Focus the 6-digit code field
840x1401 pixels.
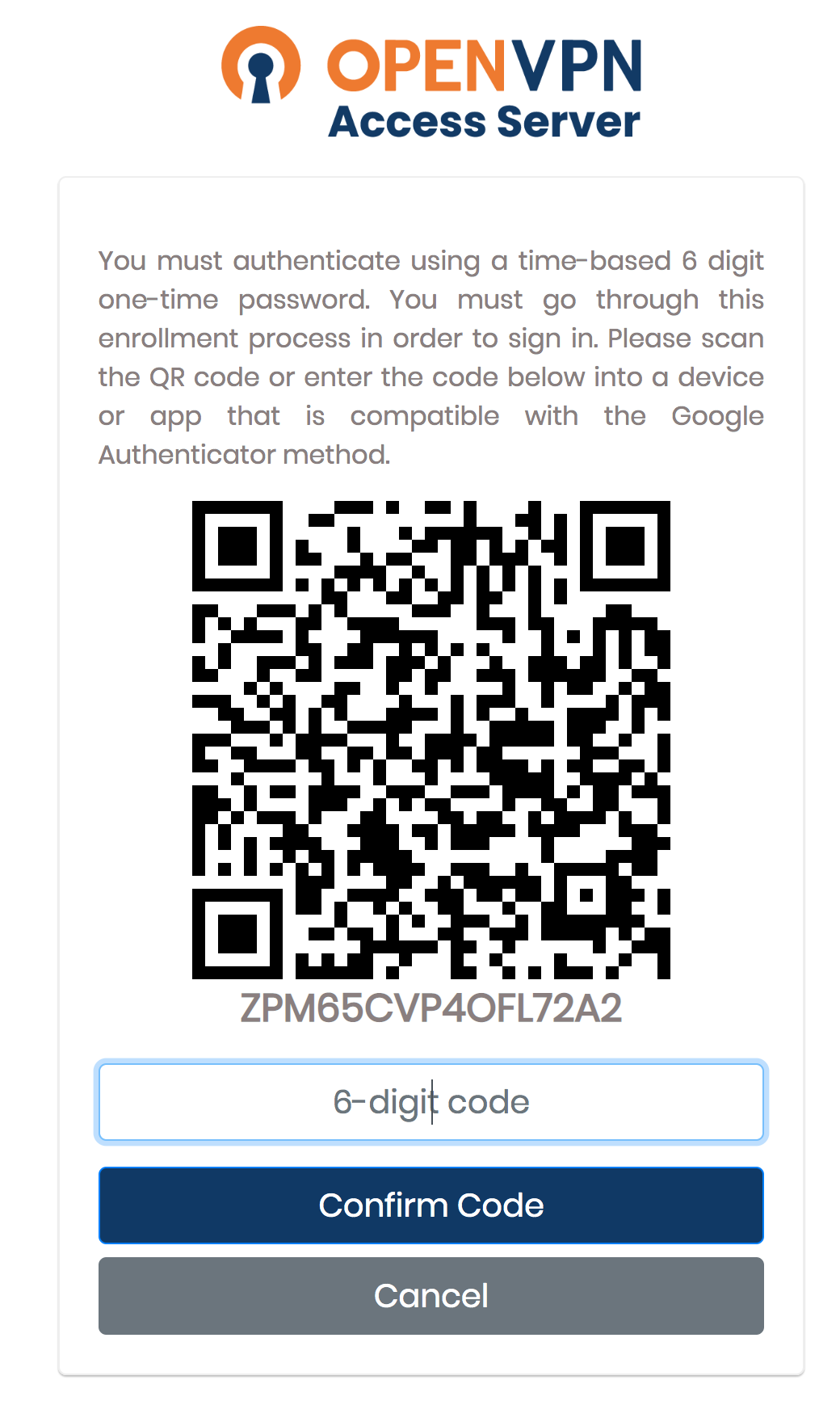(x=430, y=1102)
